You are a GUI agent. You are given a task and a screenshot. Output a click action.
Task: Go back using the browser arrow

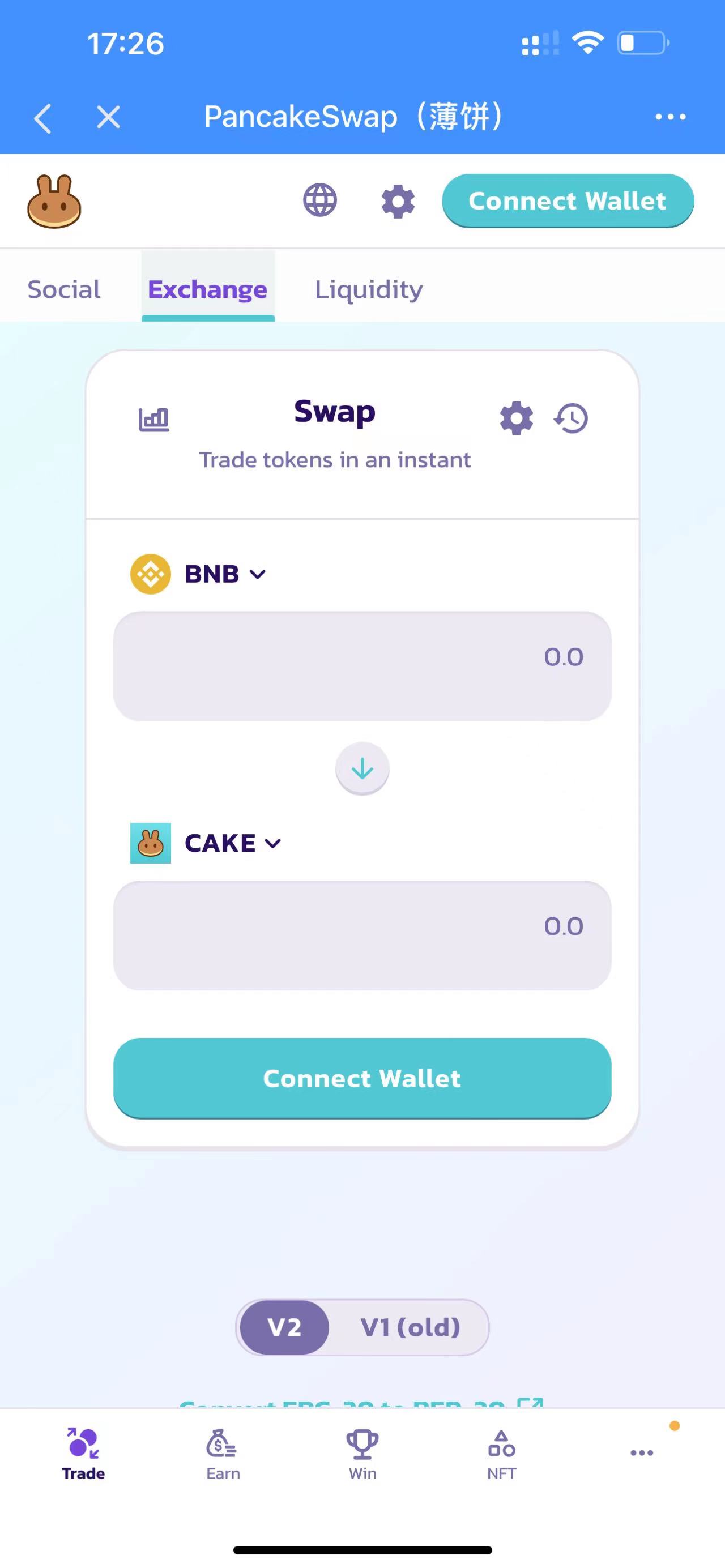pos(42,117)
